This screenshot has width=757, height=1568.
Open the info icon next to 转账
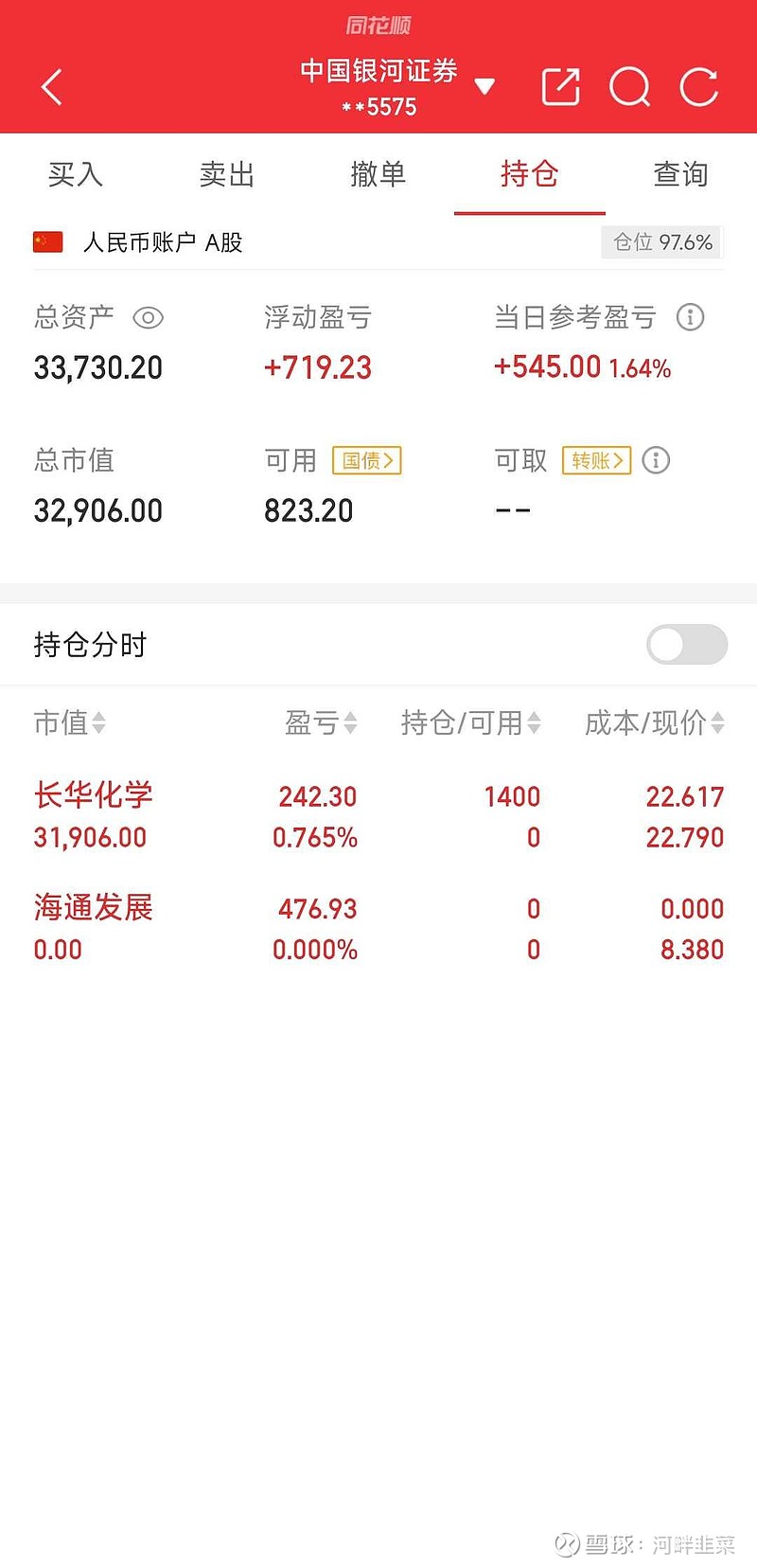[656, 460]
